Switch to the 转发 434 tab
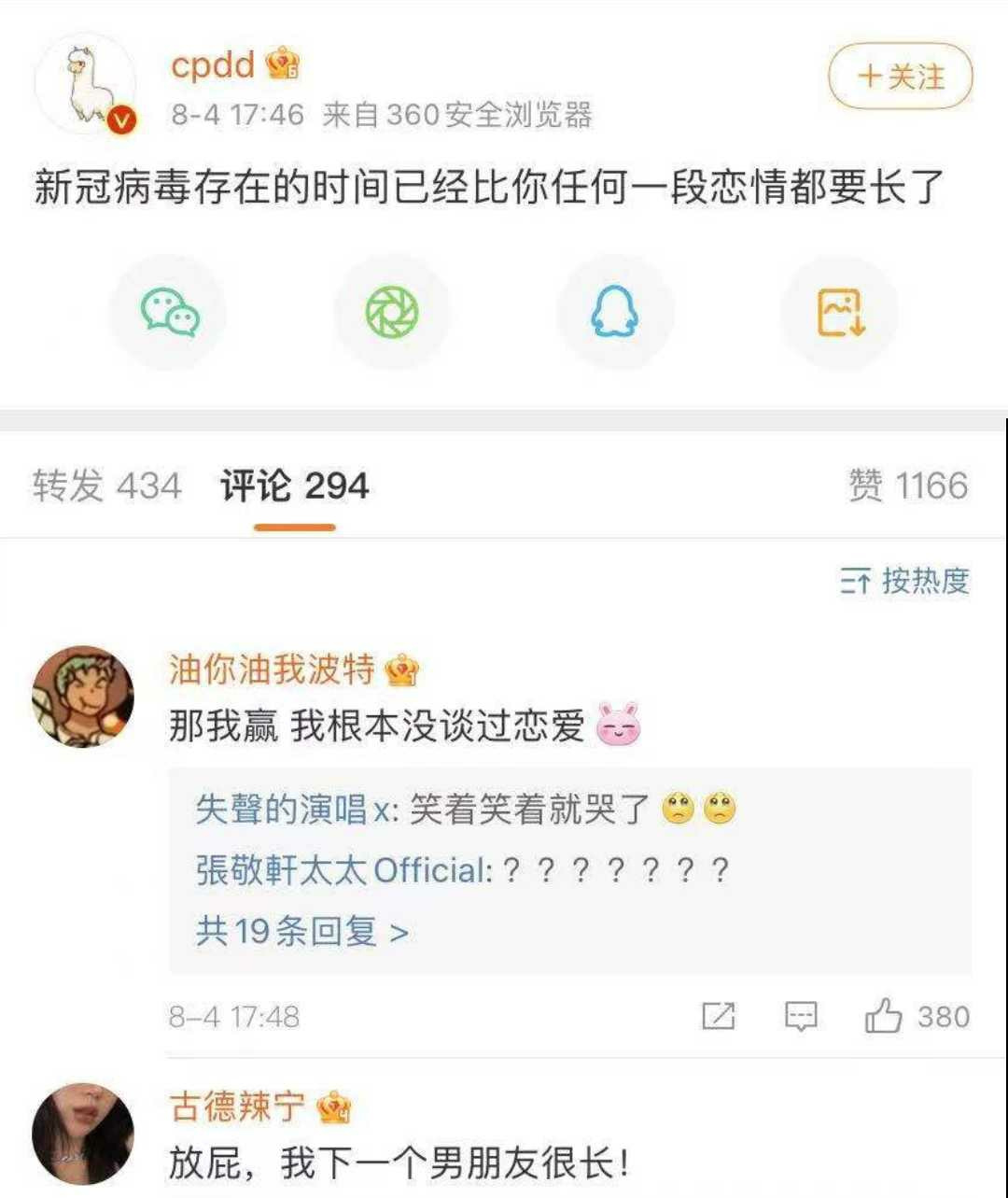 point(106,486)
